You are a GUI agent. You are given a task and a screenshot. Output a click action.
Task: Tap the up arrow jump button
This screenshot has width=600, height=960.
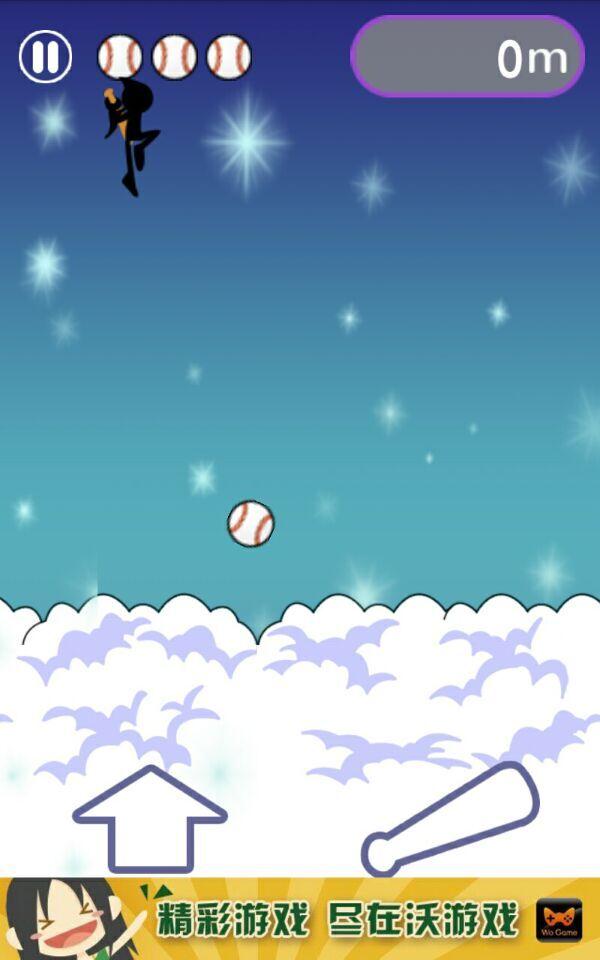click(150, 820)
